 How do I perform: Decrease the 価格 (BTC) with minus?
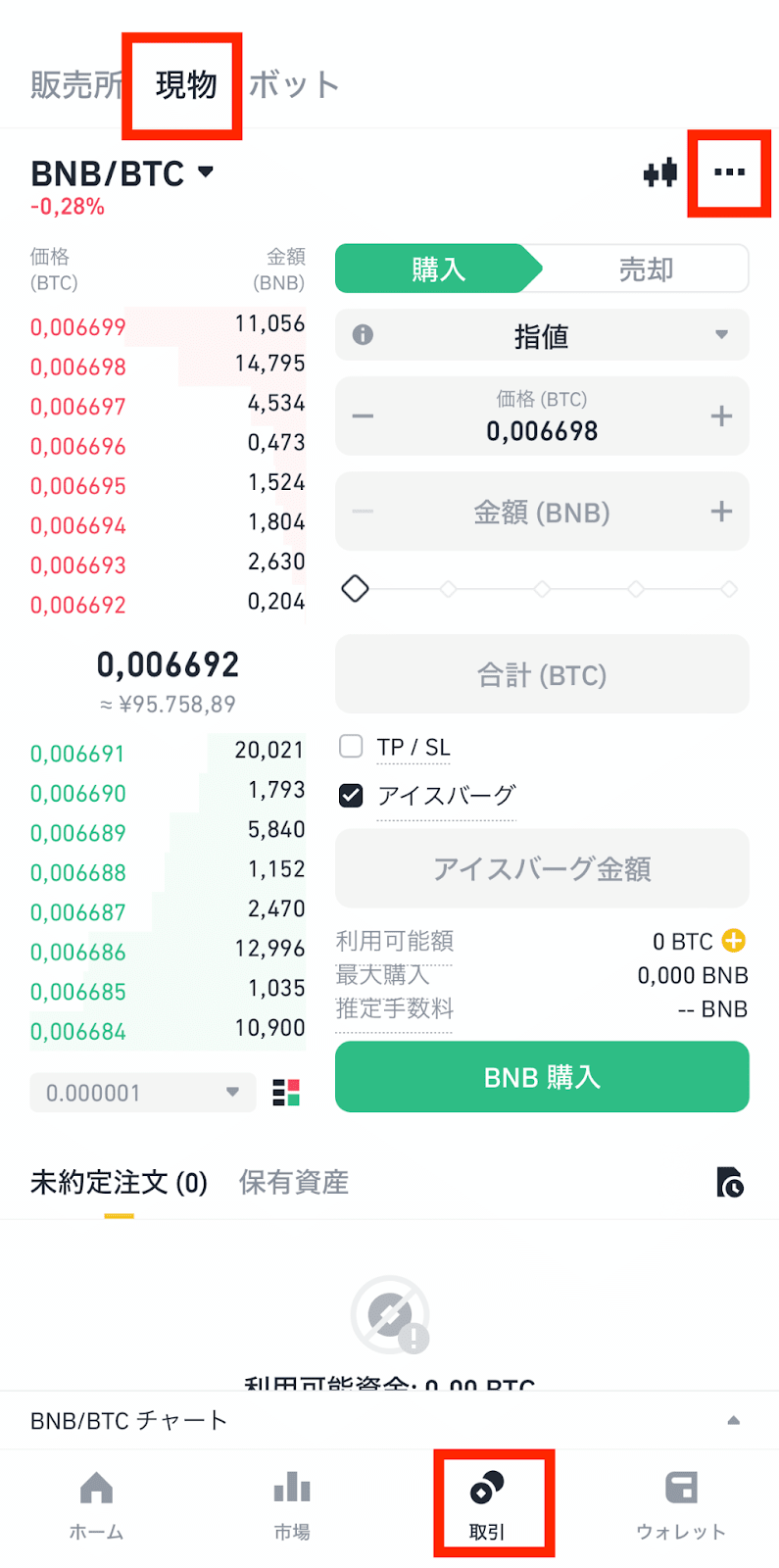(363, 416)
